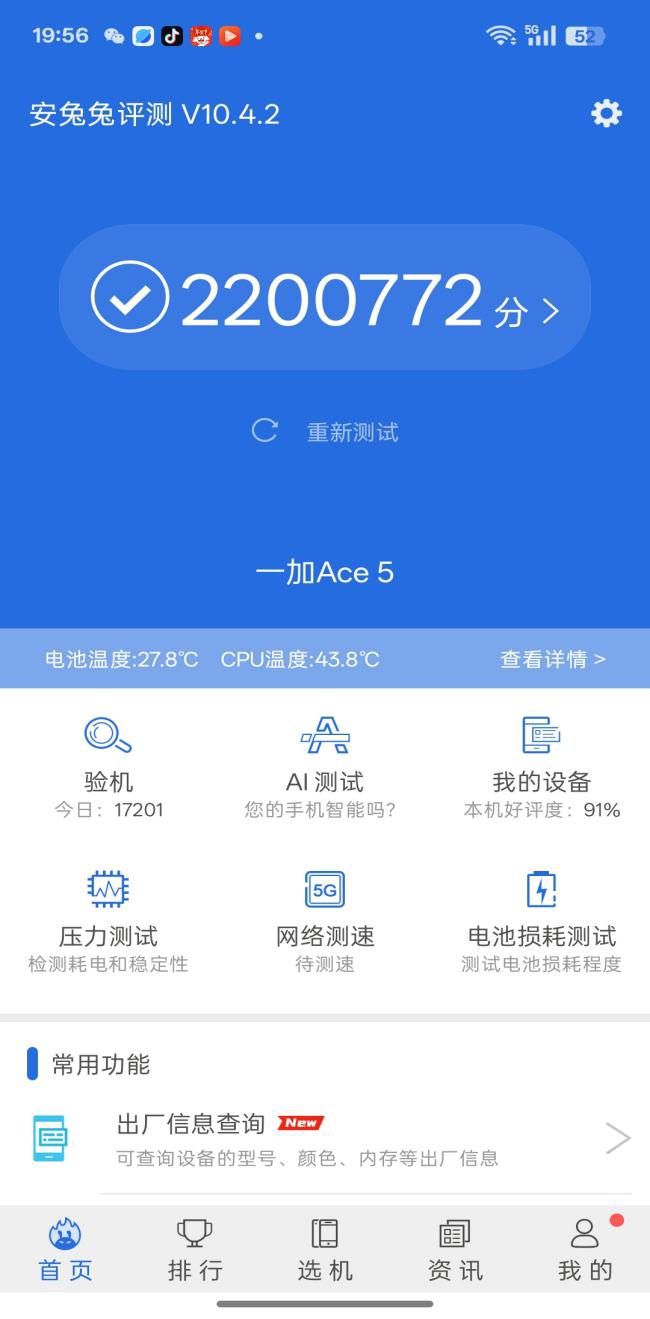The image size is (650, 1319).
Task: Switch to the 选机 tab
Action: (325, 1250)
